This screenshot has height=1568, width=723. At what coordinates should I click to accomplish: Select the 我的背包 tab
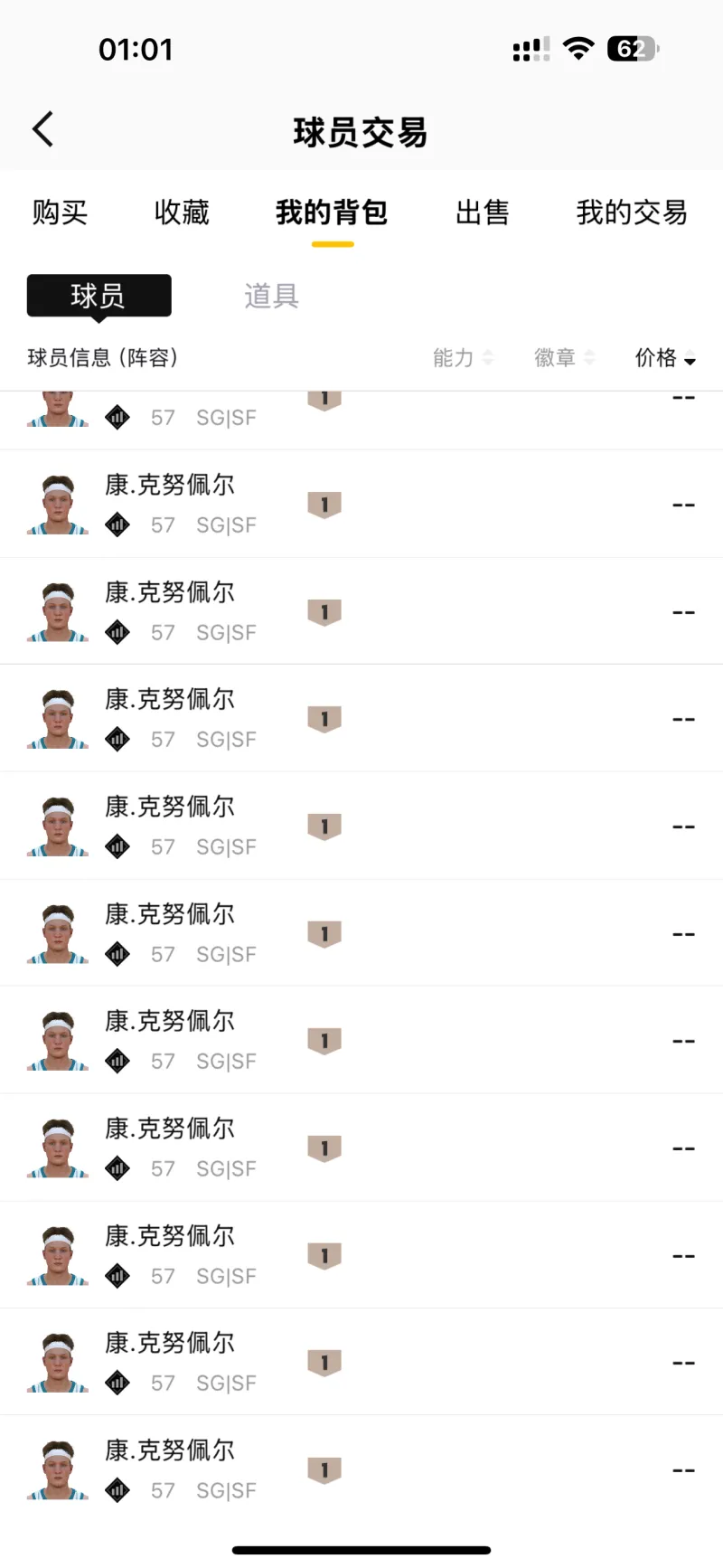pos(332,213)
